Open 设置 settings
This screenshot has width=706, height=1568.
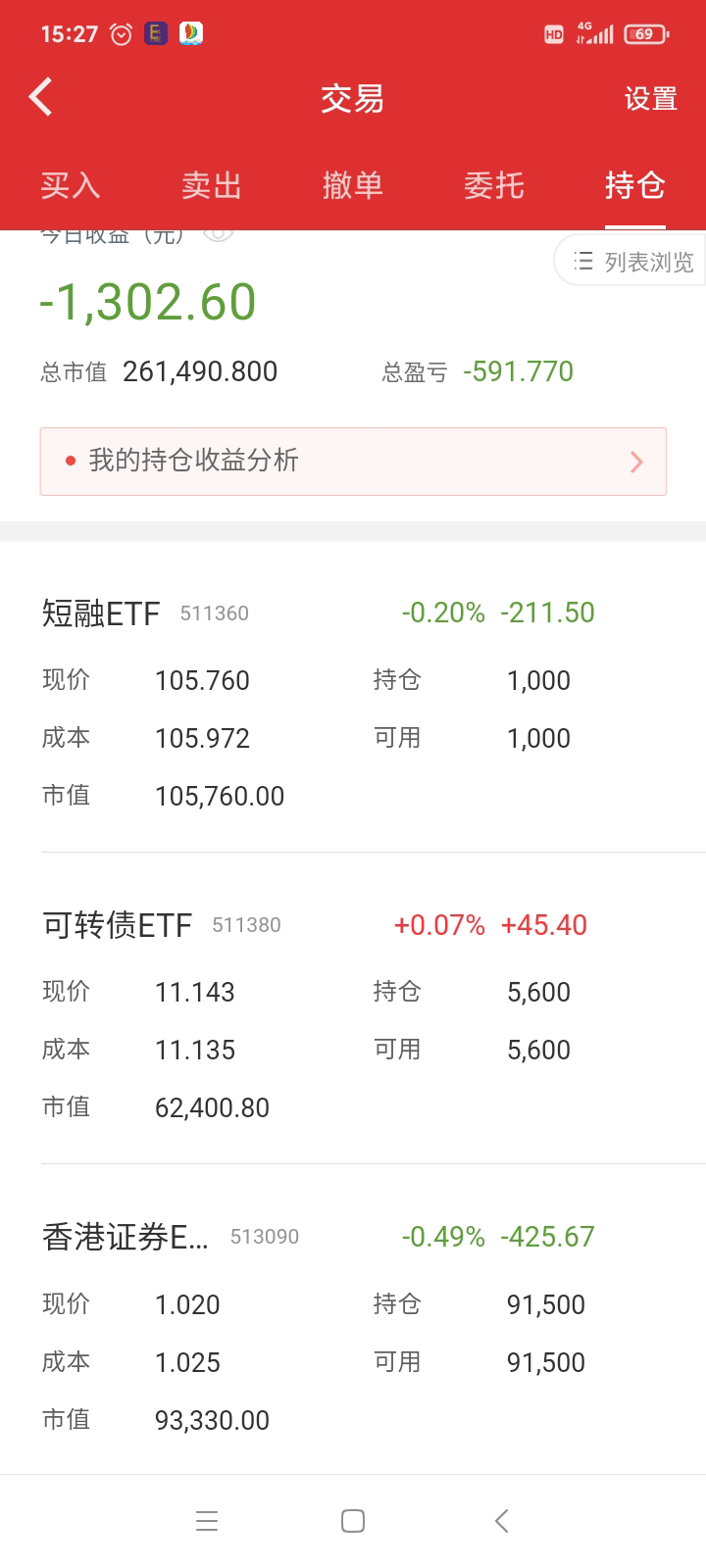tap(651, 99)
